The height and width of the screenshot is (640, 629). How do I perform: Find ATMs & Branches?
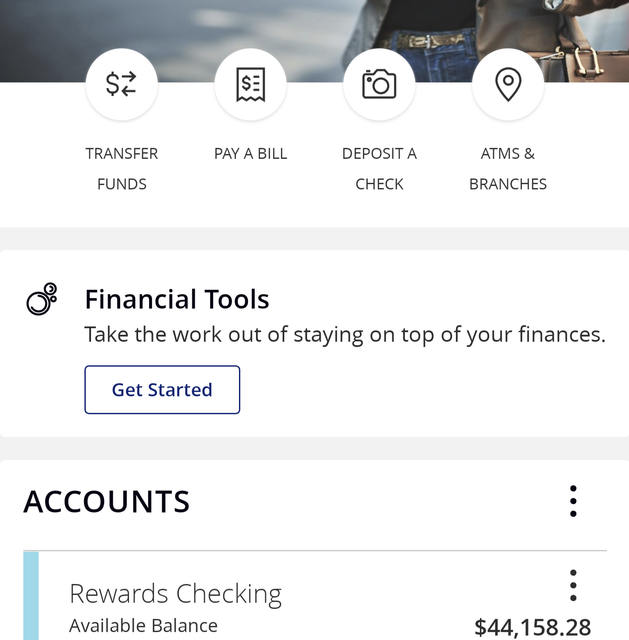click(508, 86)
